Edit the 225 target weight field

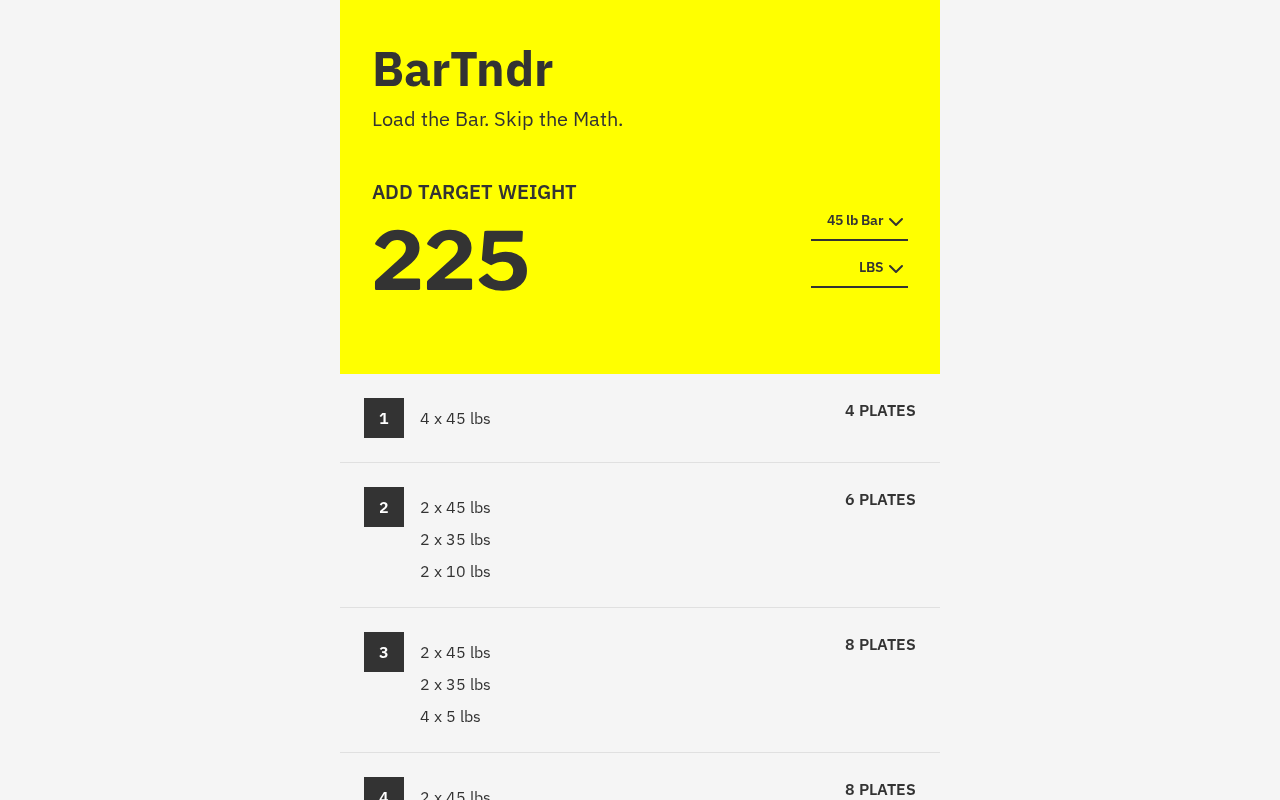point(451,260)
